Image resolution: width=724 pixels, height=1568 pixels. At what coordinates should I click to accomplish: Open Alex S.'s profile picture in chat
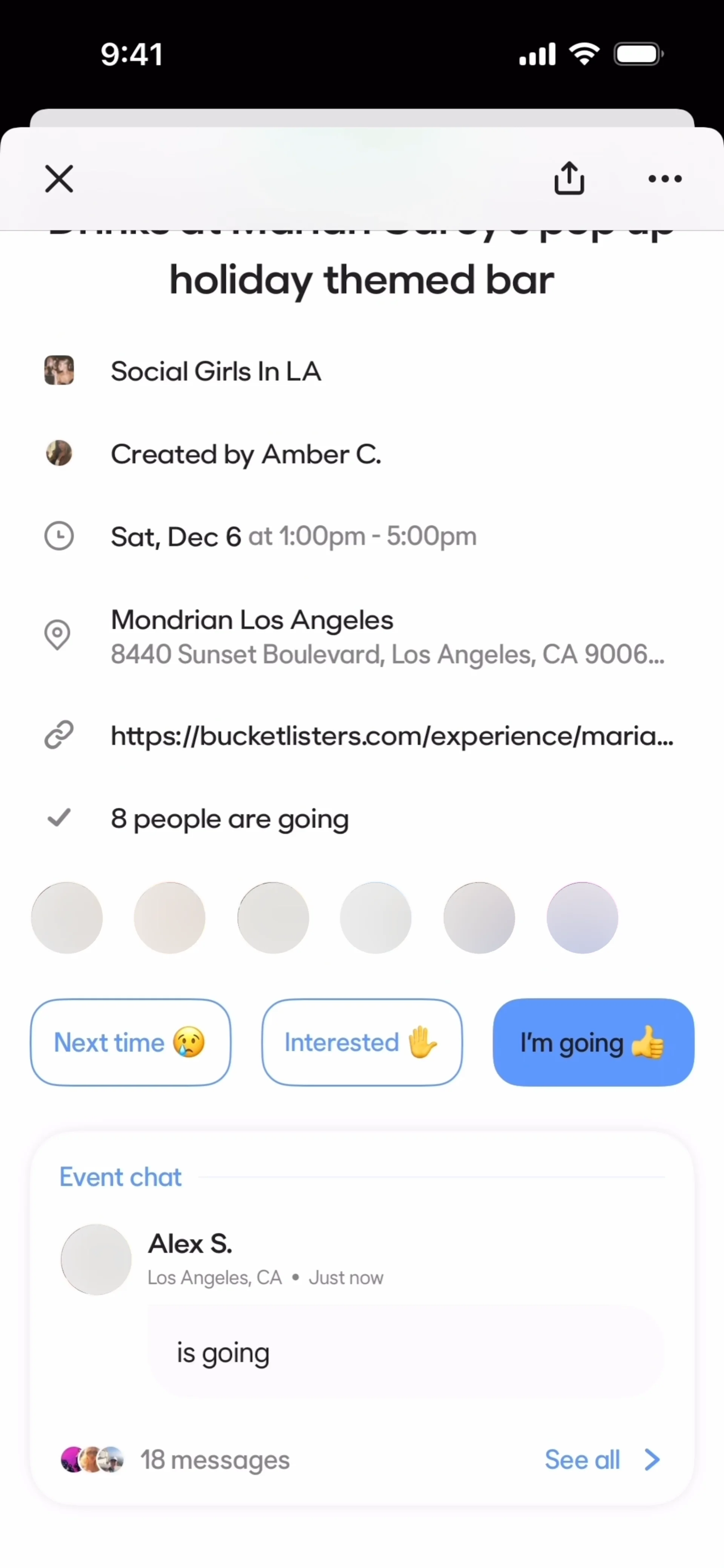tap(96, 1259)
